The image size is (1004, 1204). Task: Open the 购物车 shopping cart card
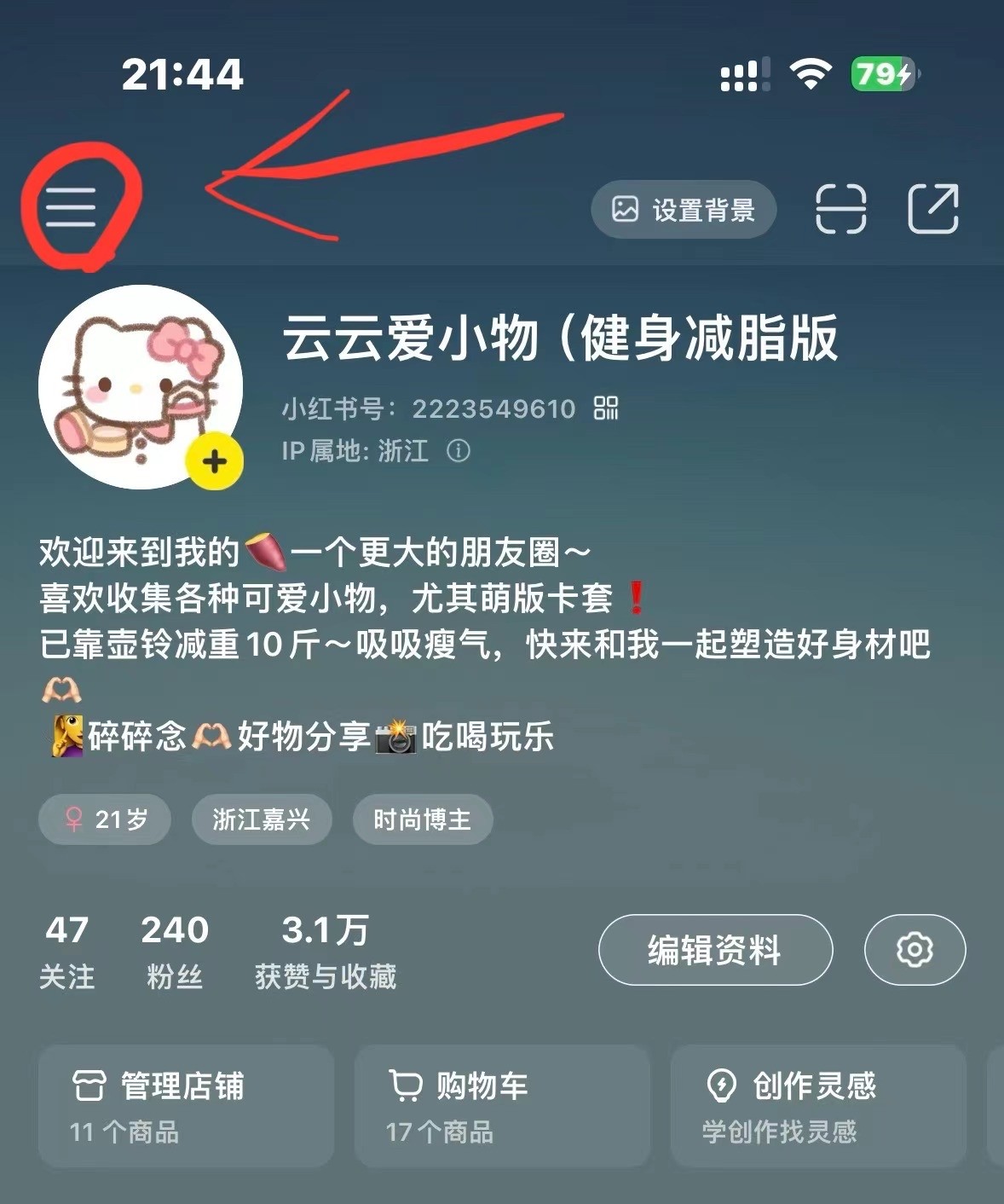[x=502, y=1106]
